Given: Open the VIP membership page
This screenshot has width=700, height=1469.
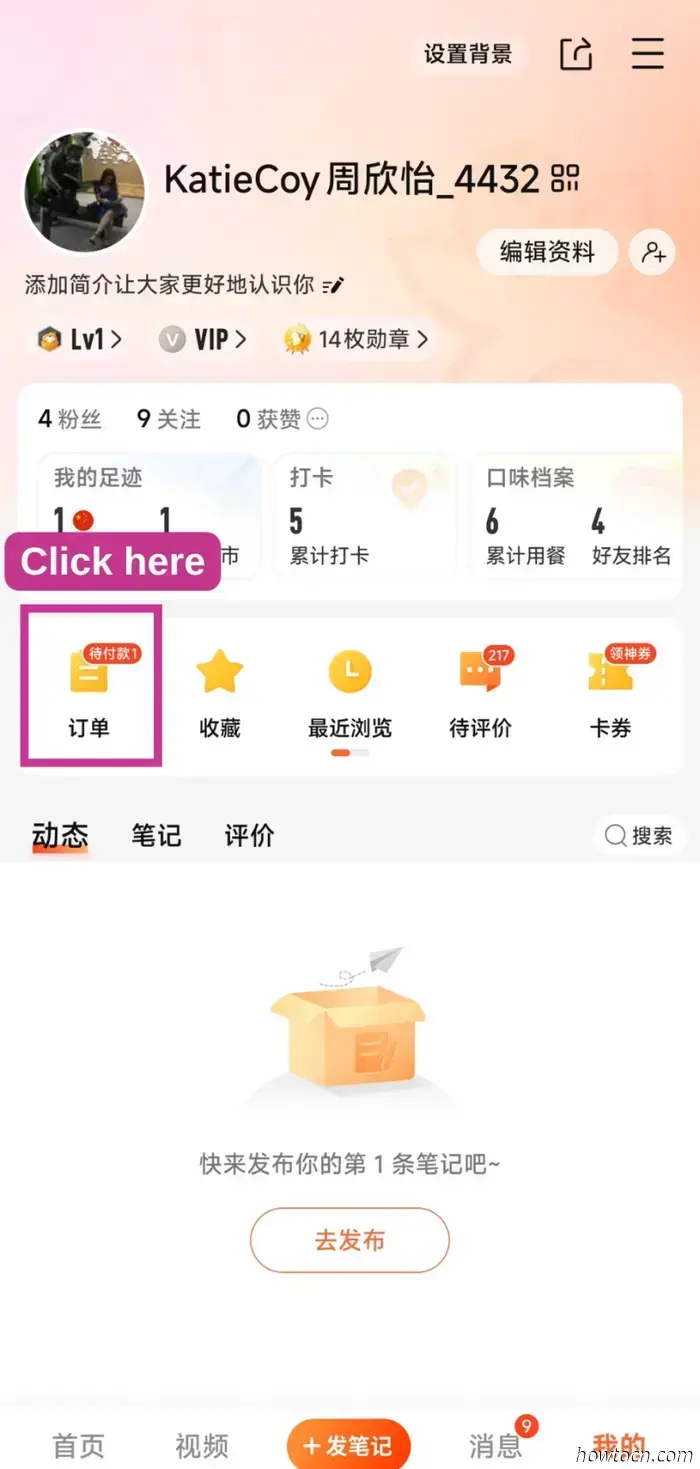Looking at the screenshot, I should coord(203,340).
